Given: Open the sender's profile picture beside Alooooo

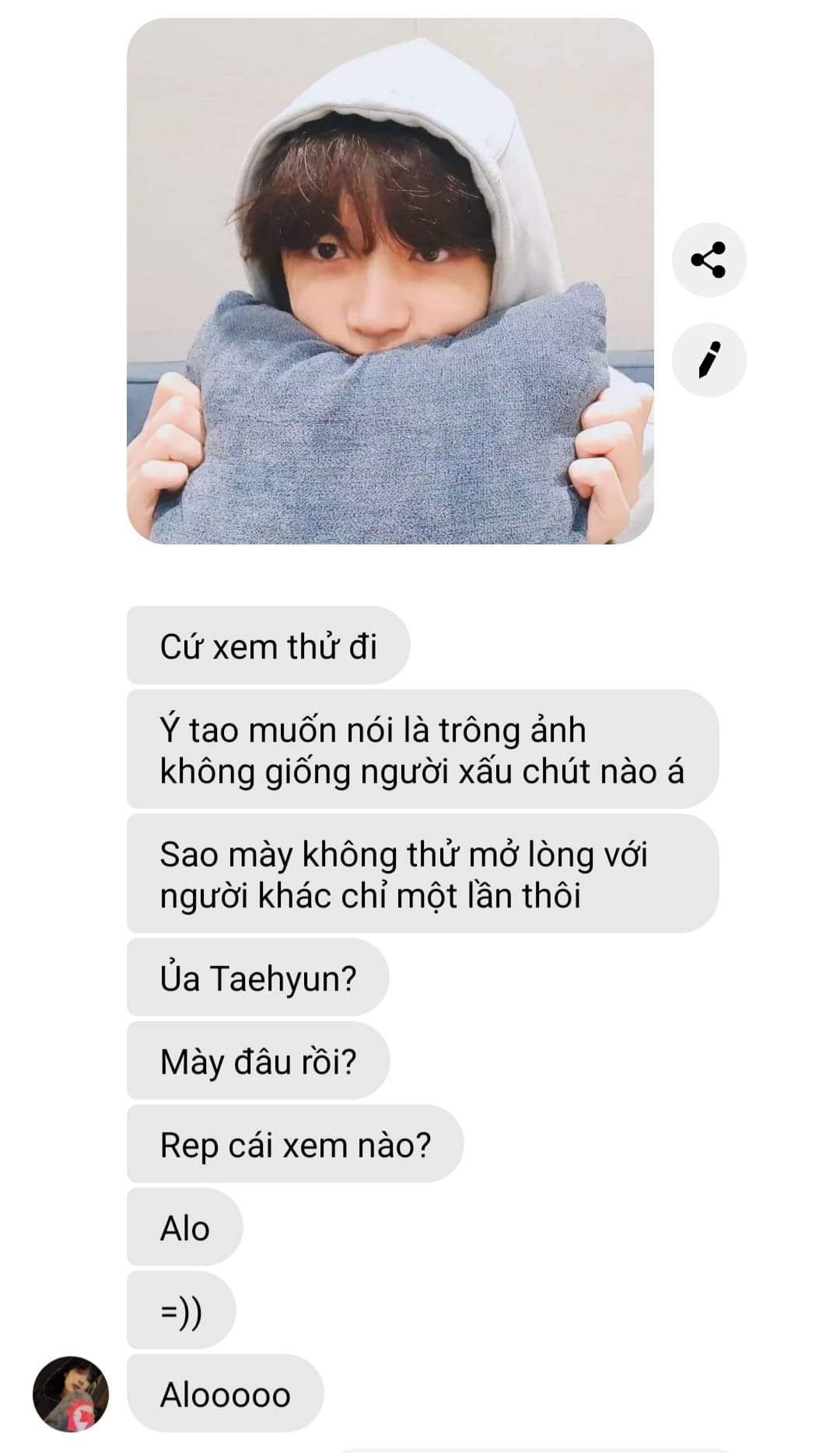Looking at the screenshot, I should pos(71,1395).
